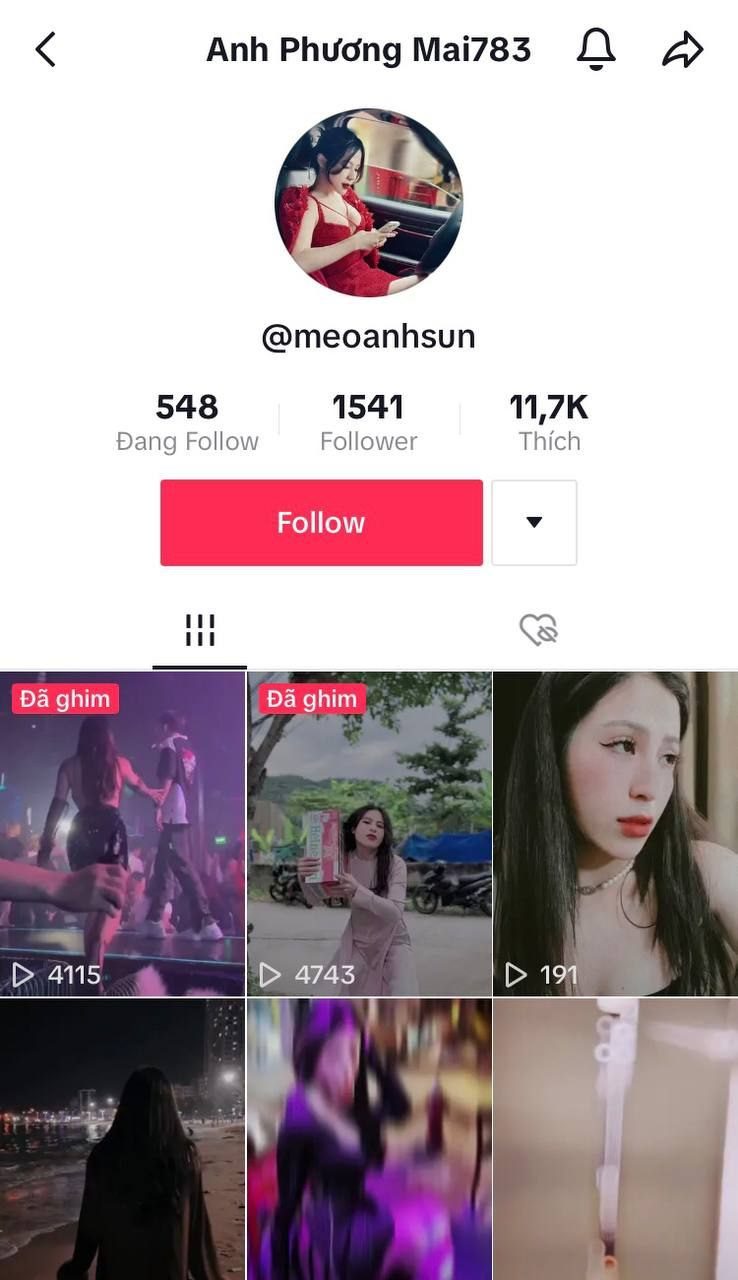Image resolution: width=738 pixels, height=1280 pixels.
Task: View the 1541 Follower list
Action: click(368, 422)
